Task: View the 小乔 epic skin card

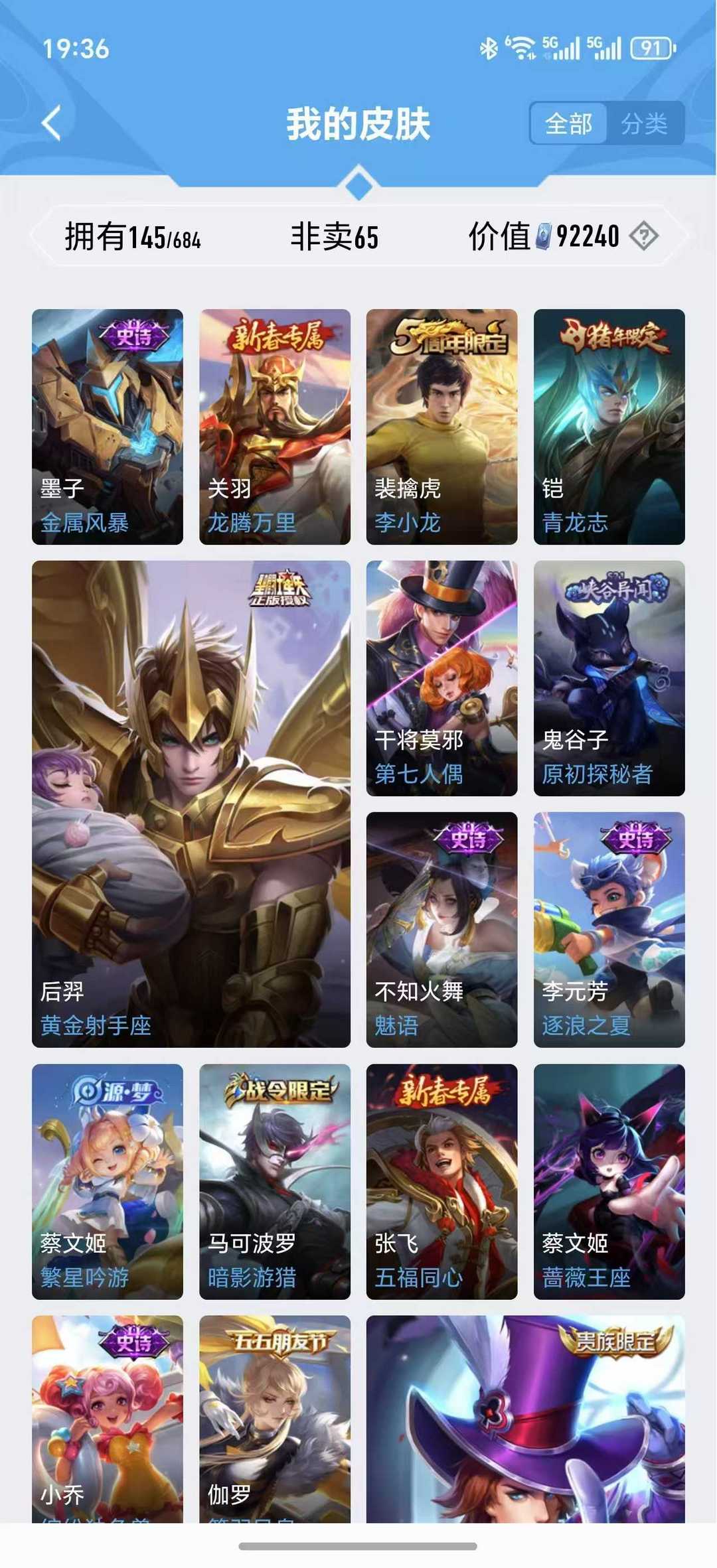Action: pyautogui.click(x=108, y=1419)
